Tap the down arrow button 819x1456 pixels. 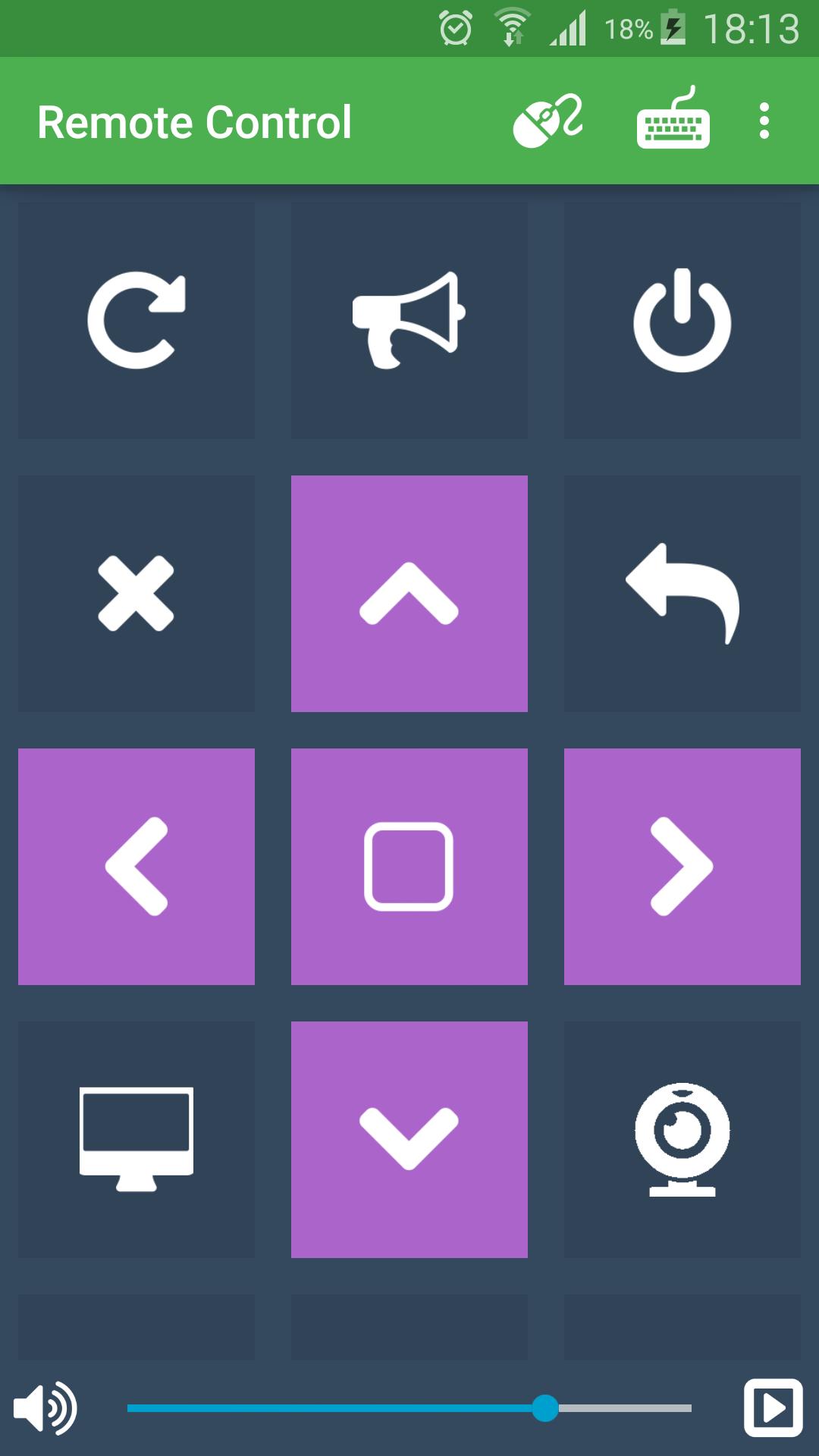click(x=409, y=1140)
